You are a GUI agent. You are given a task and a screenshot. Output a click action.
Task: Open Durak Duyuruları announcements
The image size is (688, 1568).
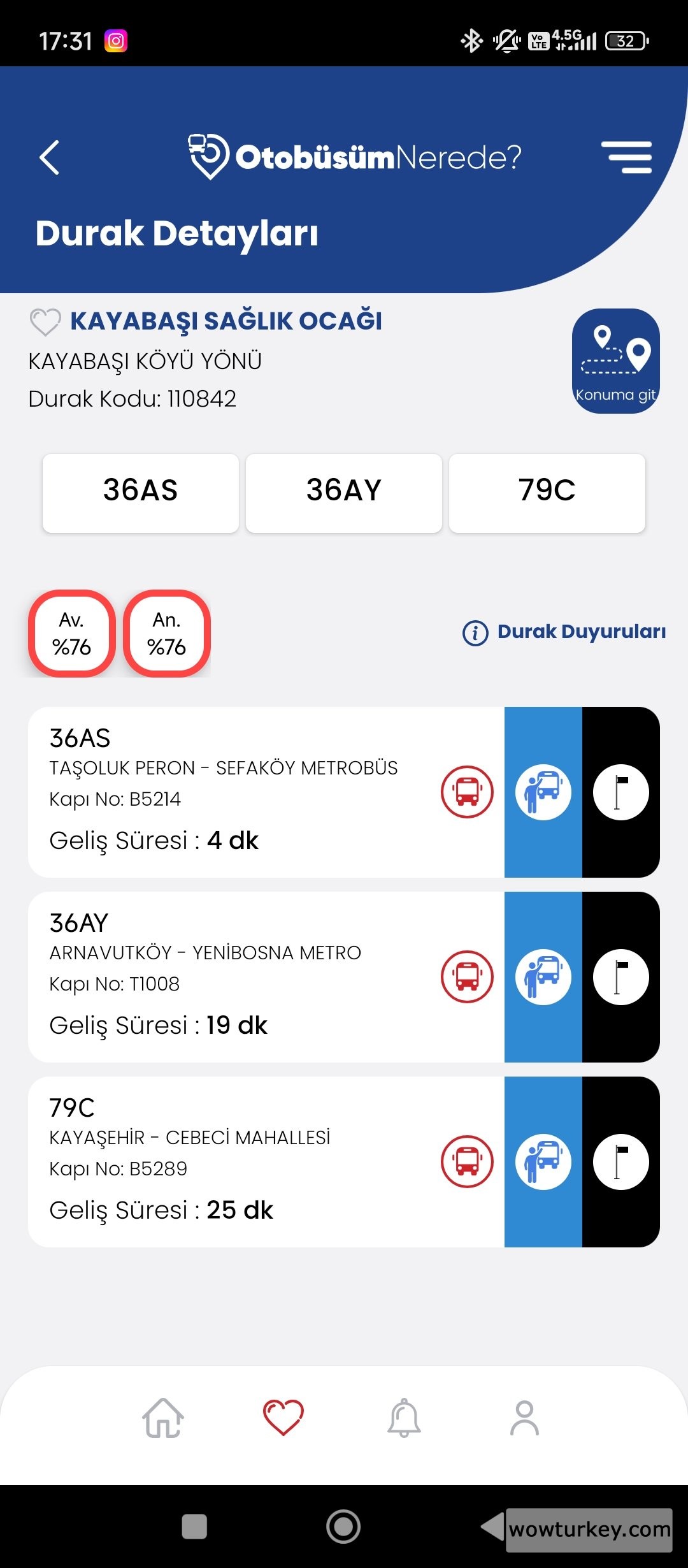[564, 632]
